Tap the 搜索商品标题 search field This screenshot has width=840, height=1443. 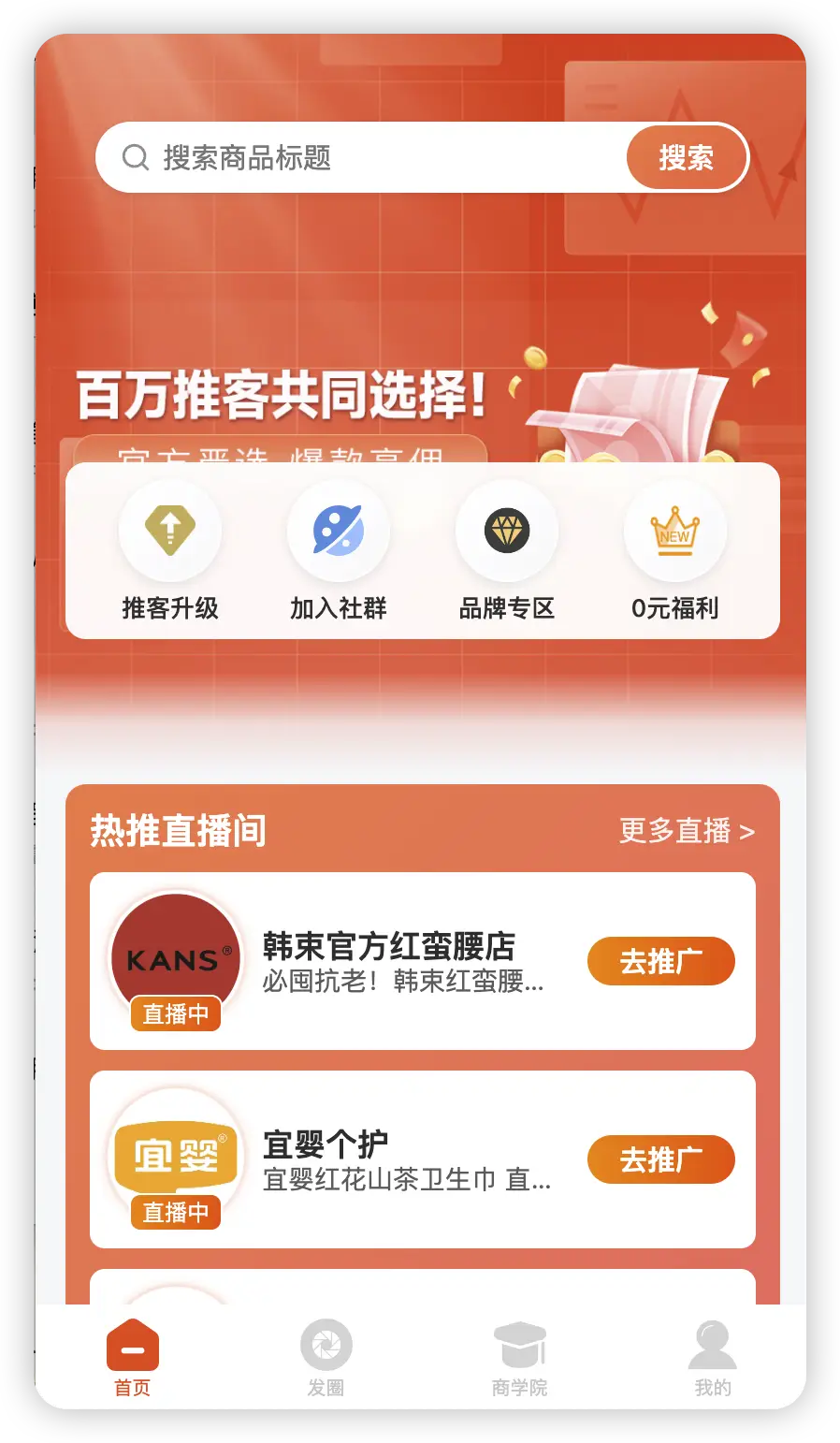tap(365, 158)
